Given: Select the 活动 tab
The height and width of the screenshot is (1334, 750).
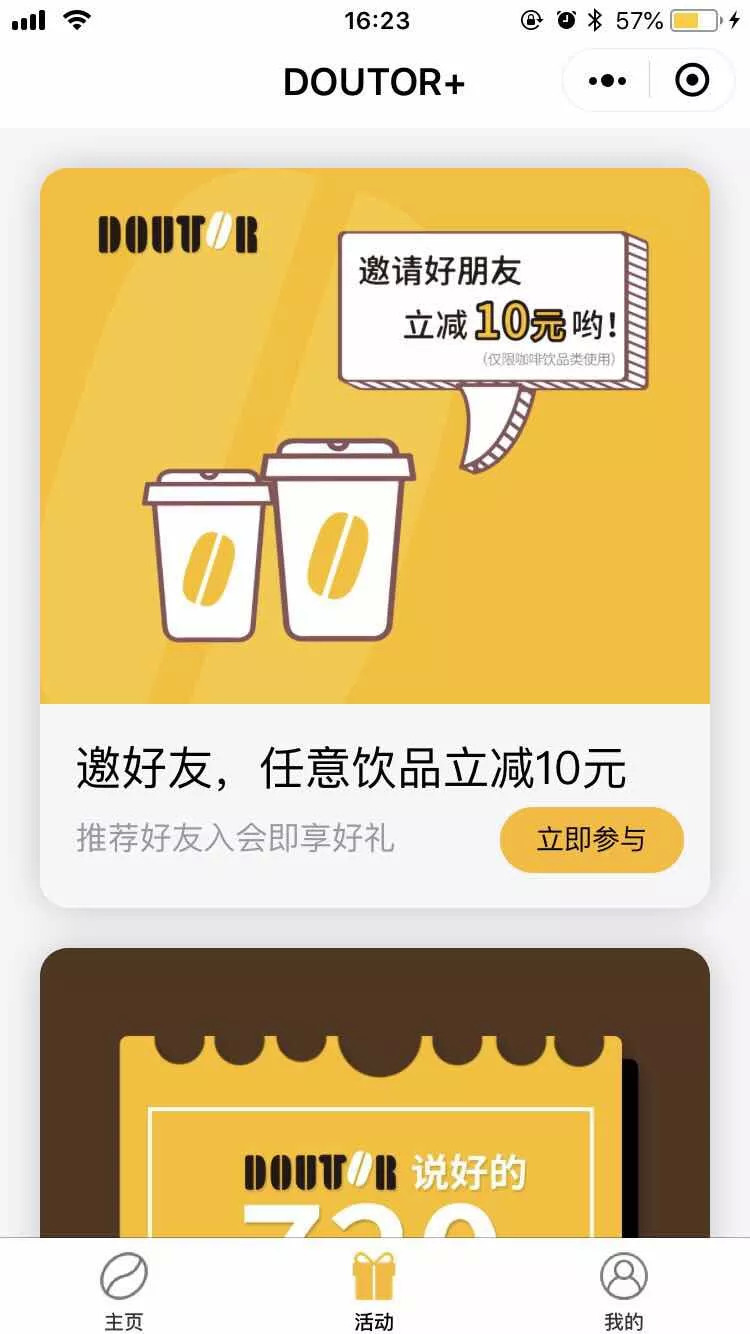Looking at the screenshot, I should (x=374, y=1290).
